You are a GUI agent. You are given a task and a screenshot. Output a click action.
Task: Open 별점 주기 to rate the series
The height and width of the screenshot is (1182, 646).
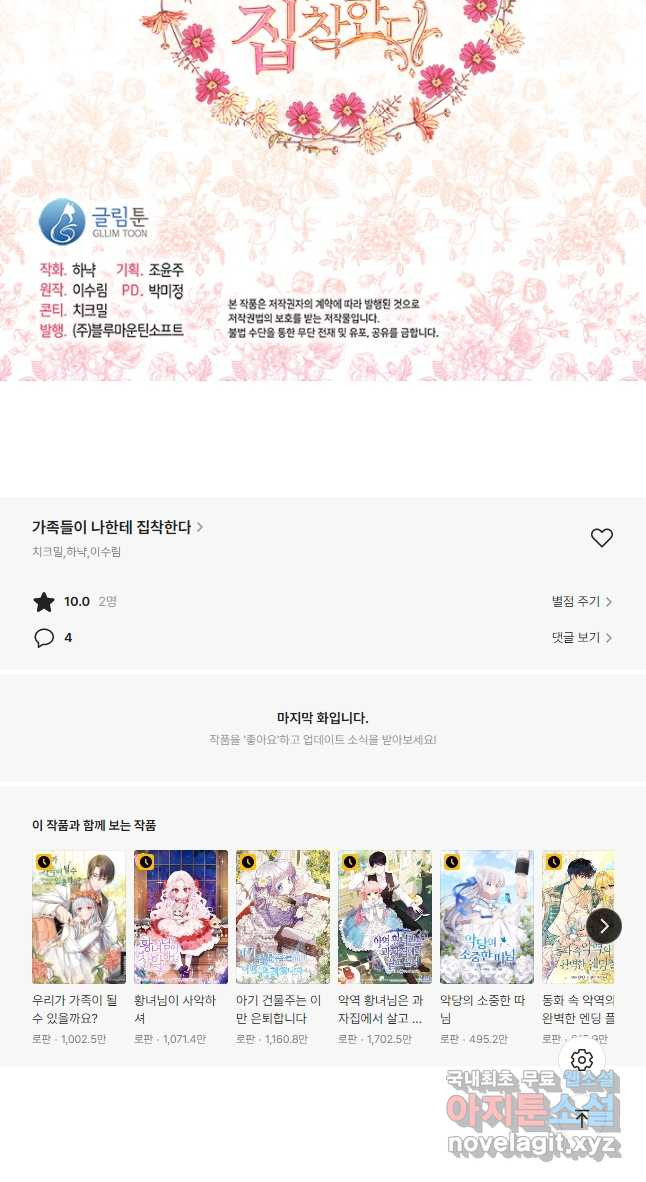point(581,602)
